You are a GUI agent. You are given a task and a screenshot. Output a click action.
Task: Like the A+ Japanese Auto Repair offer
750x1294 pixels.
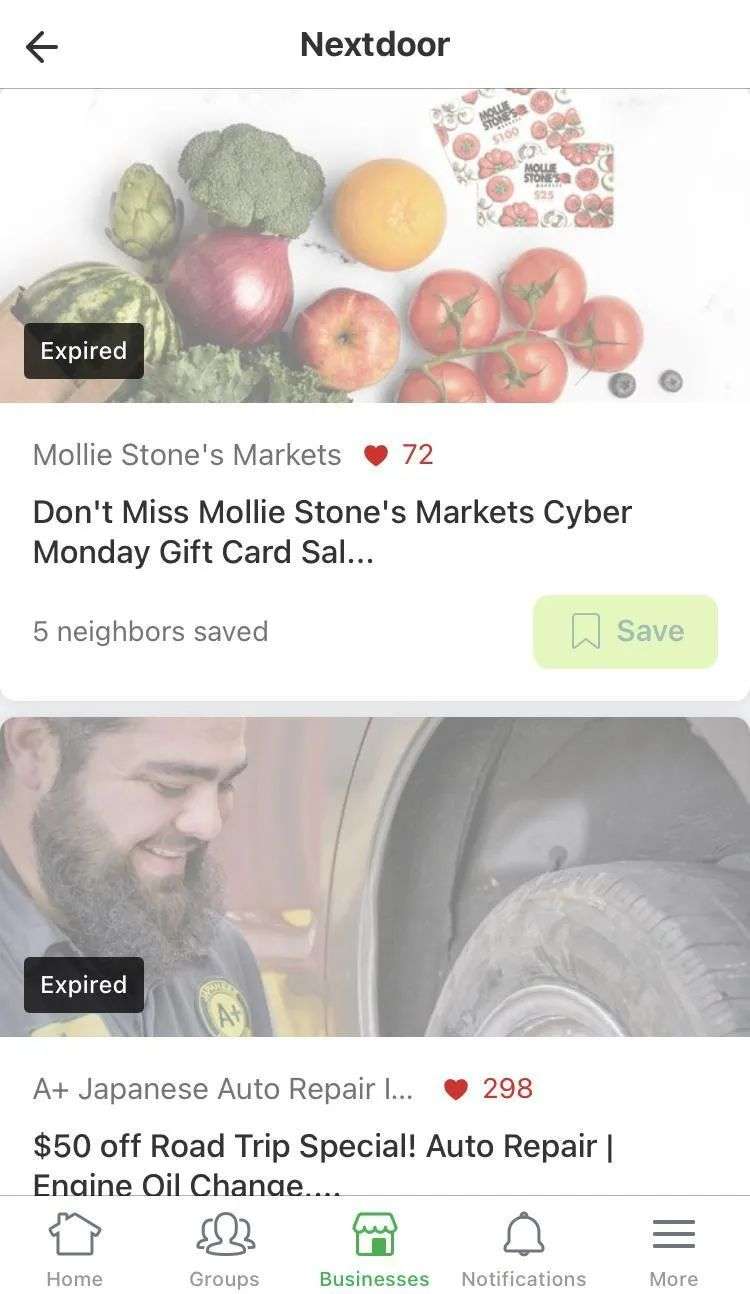[456, 1090]
